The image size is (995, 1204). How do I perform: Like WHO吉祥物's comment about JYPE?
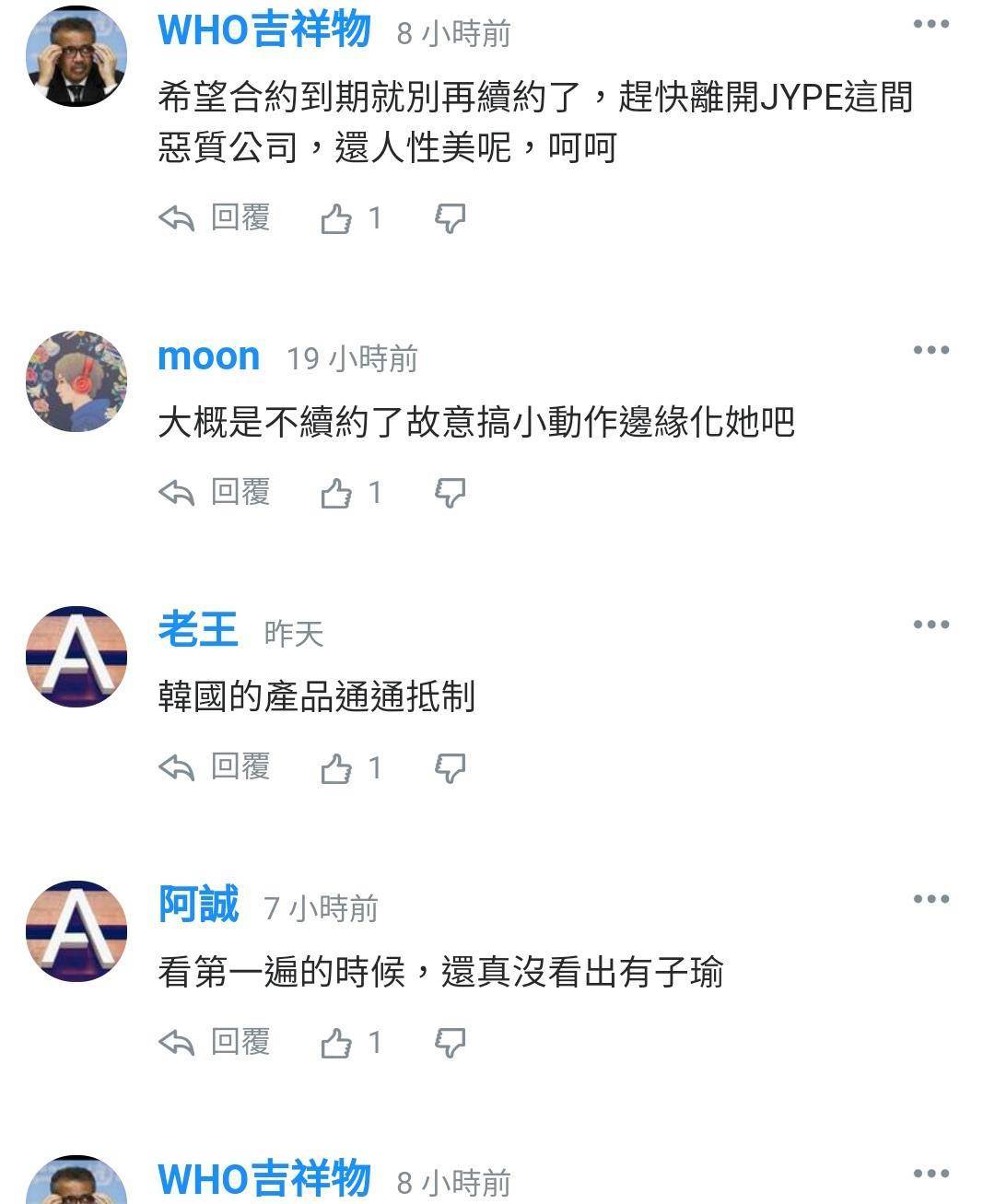coord(336,219)
